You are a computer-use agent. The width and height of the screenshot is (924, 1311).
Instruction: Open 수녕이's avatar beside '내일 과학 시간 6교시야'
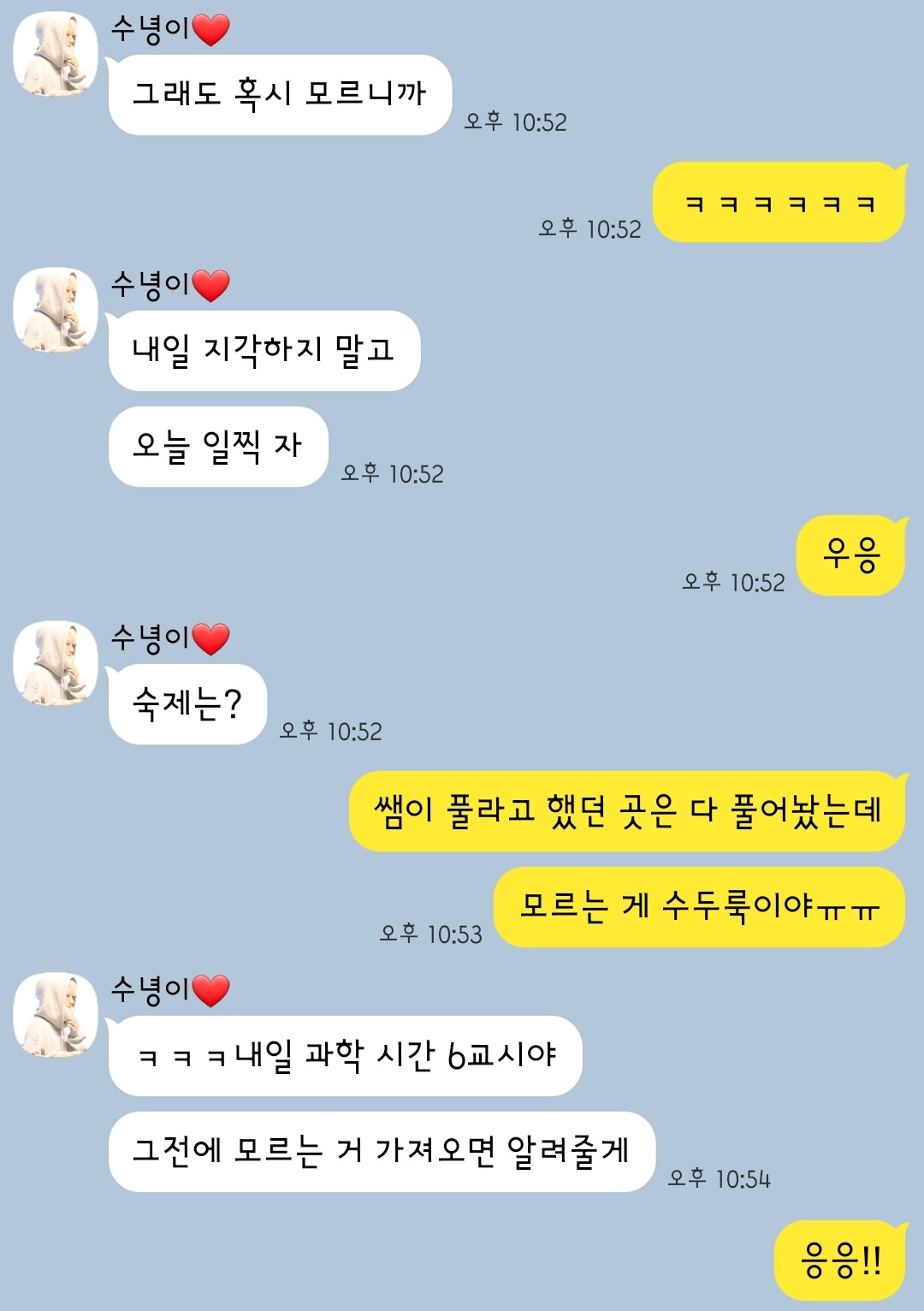click(56, 1015)
